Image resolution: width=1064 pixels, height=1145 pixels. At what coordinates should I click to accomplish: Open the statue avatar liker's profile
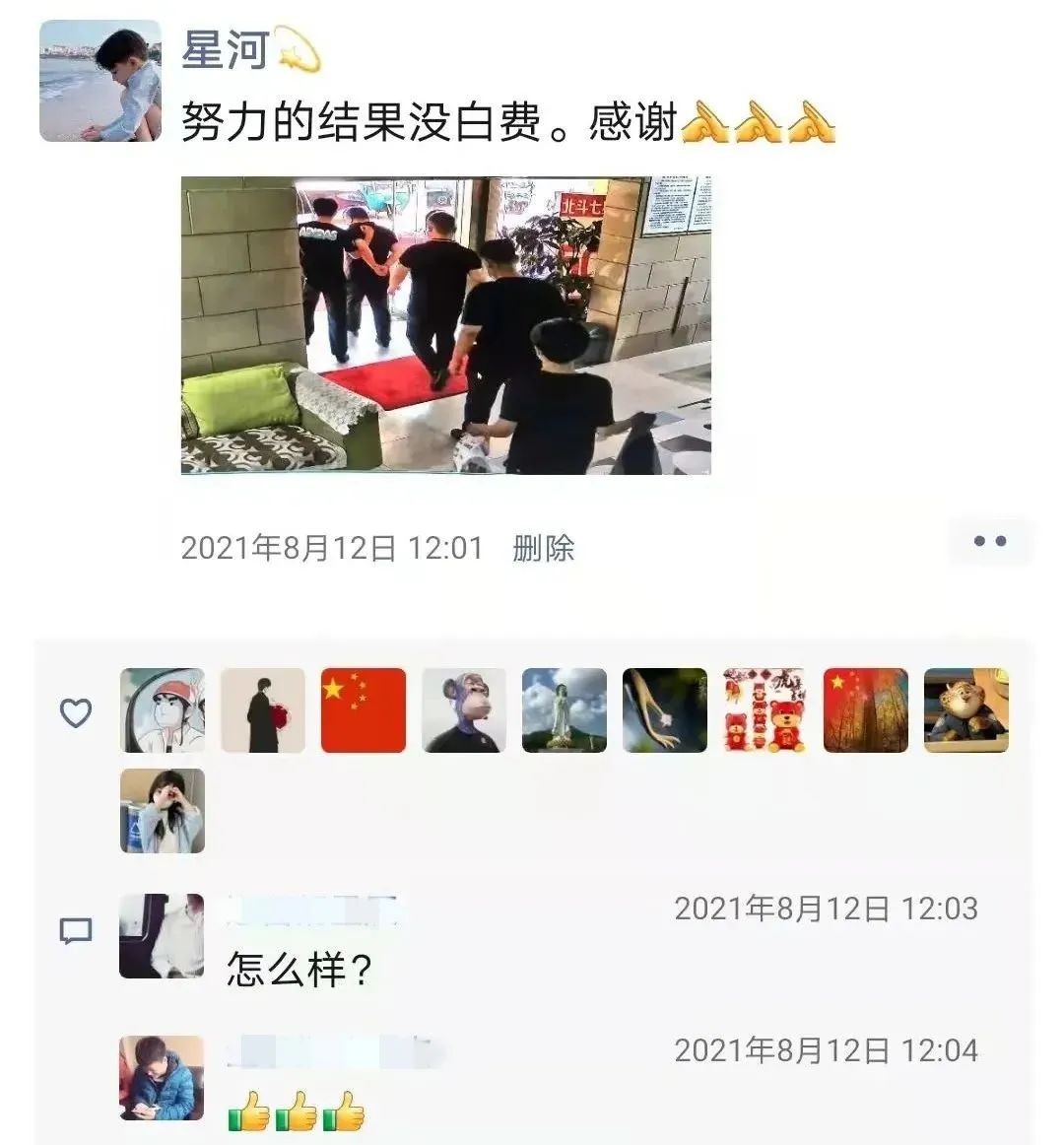[x=565, y=710]
